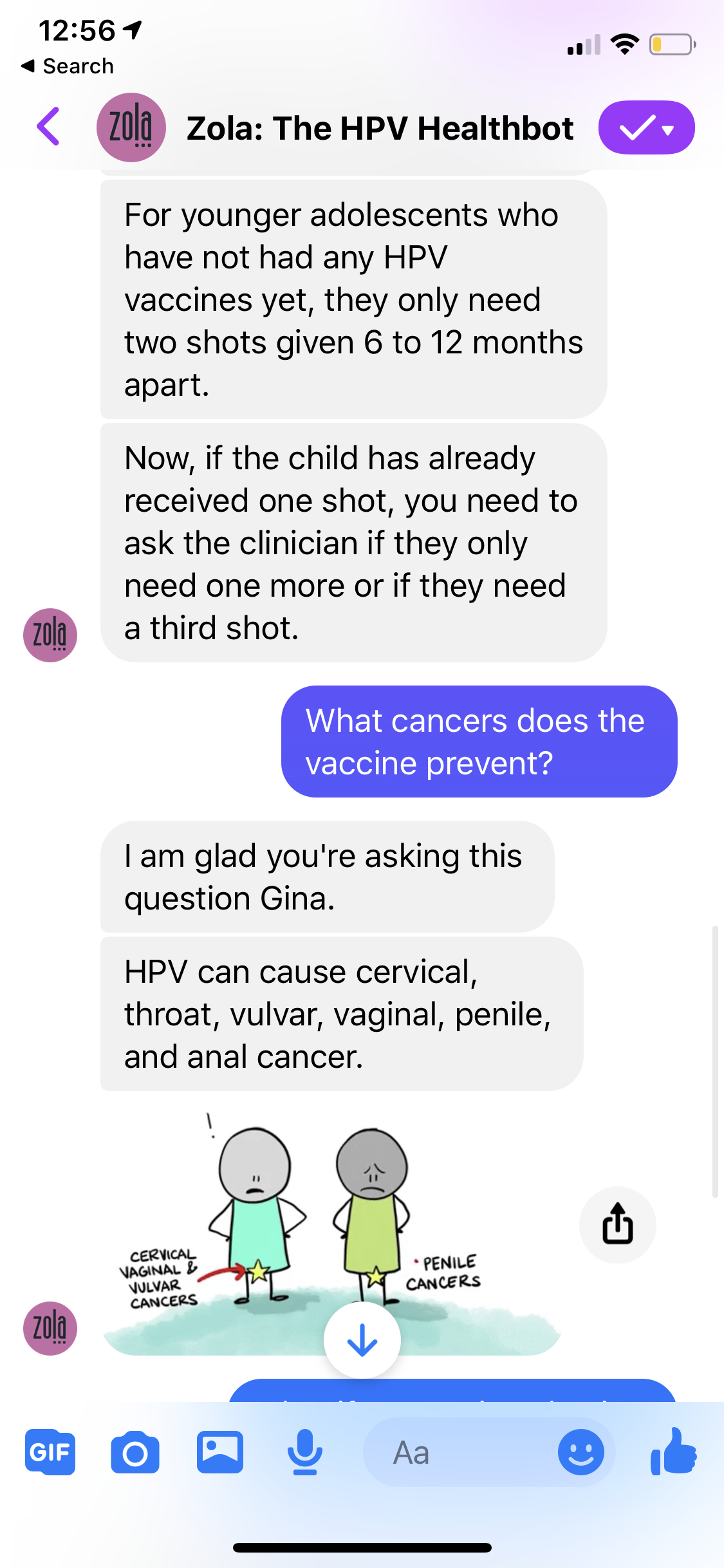Return to Search via the status bar

pos(68,66)
